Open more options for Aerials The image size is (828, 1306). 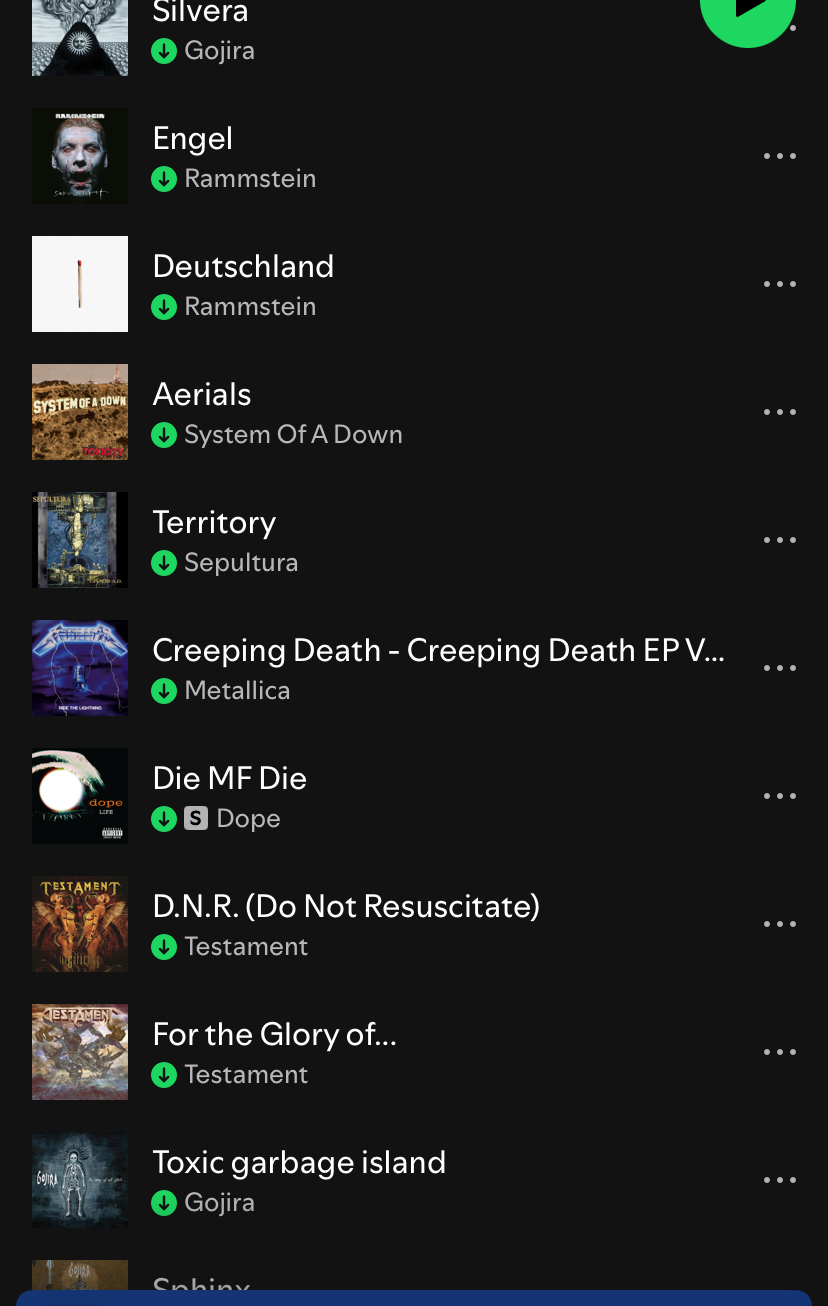[779, 412]
